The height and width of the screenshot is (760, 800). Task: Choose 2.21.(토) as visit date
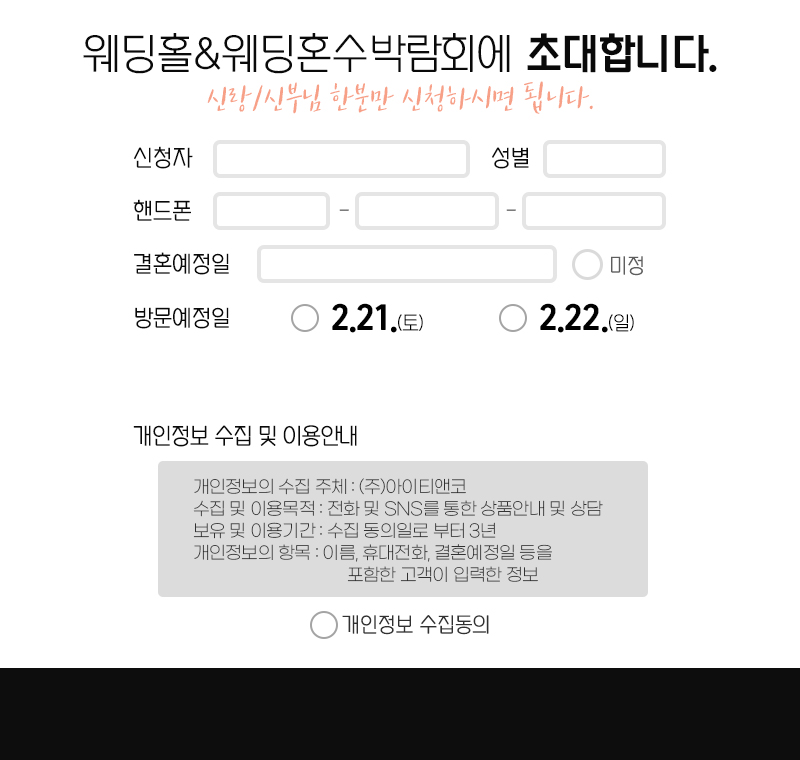tap(305, 318)
